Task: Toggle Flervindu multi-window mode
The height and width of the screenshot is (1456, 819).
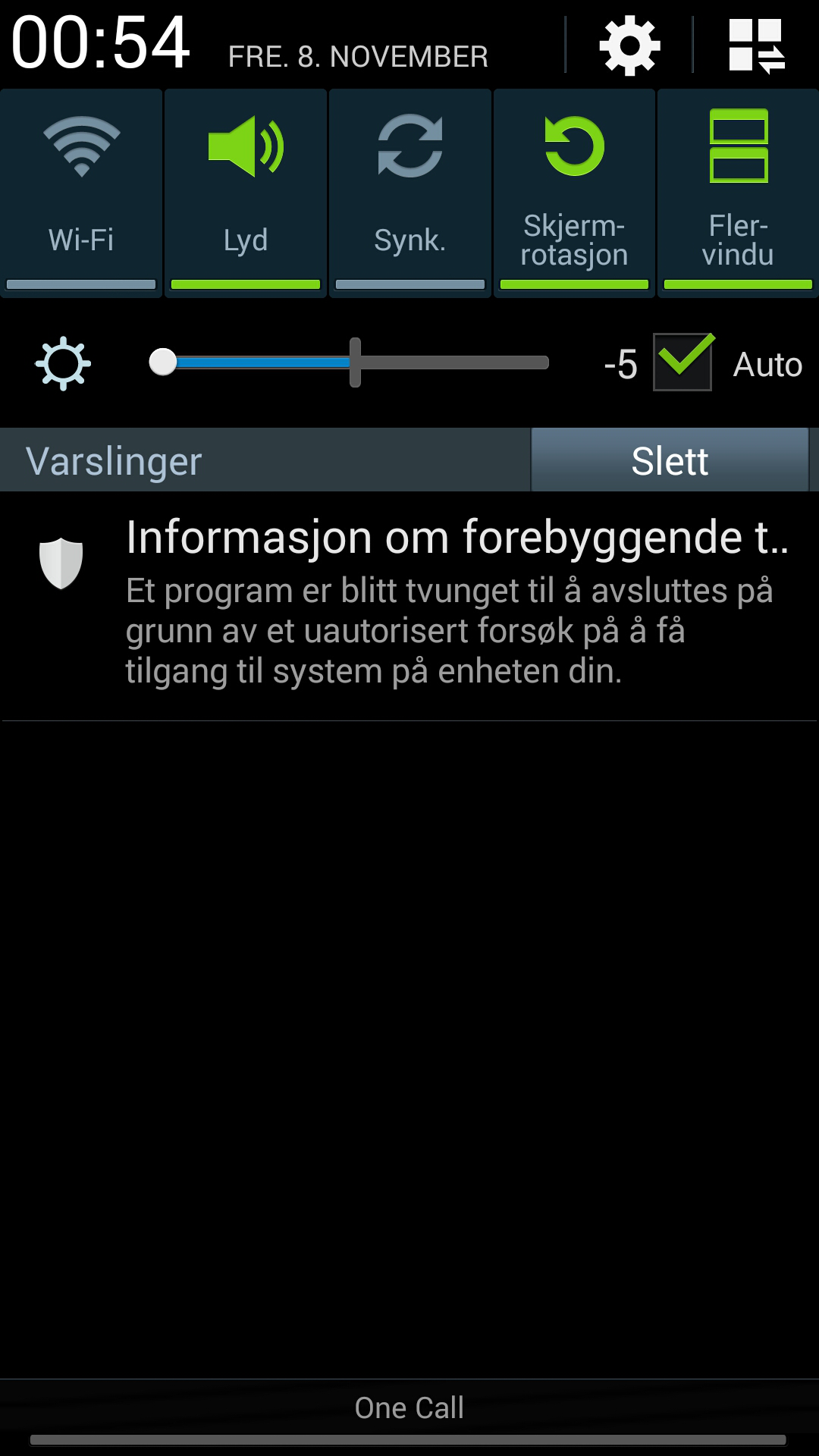Action: (x=738, y=193)
